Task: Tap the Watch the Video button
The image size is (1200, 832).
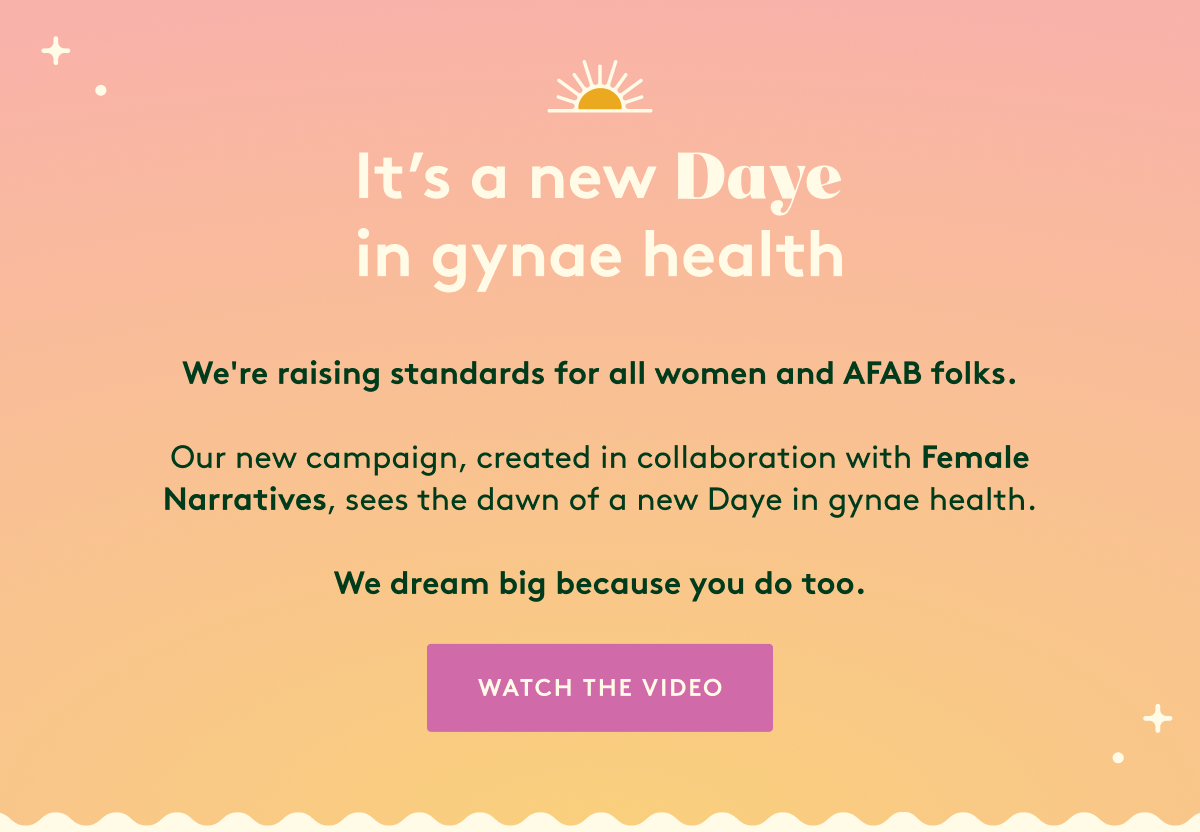Action: pyautogui.click(x=600, y=688)
